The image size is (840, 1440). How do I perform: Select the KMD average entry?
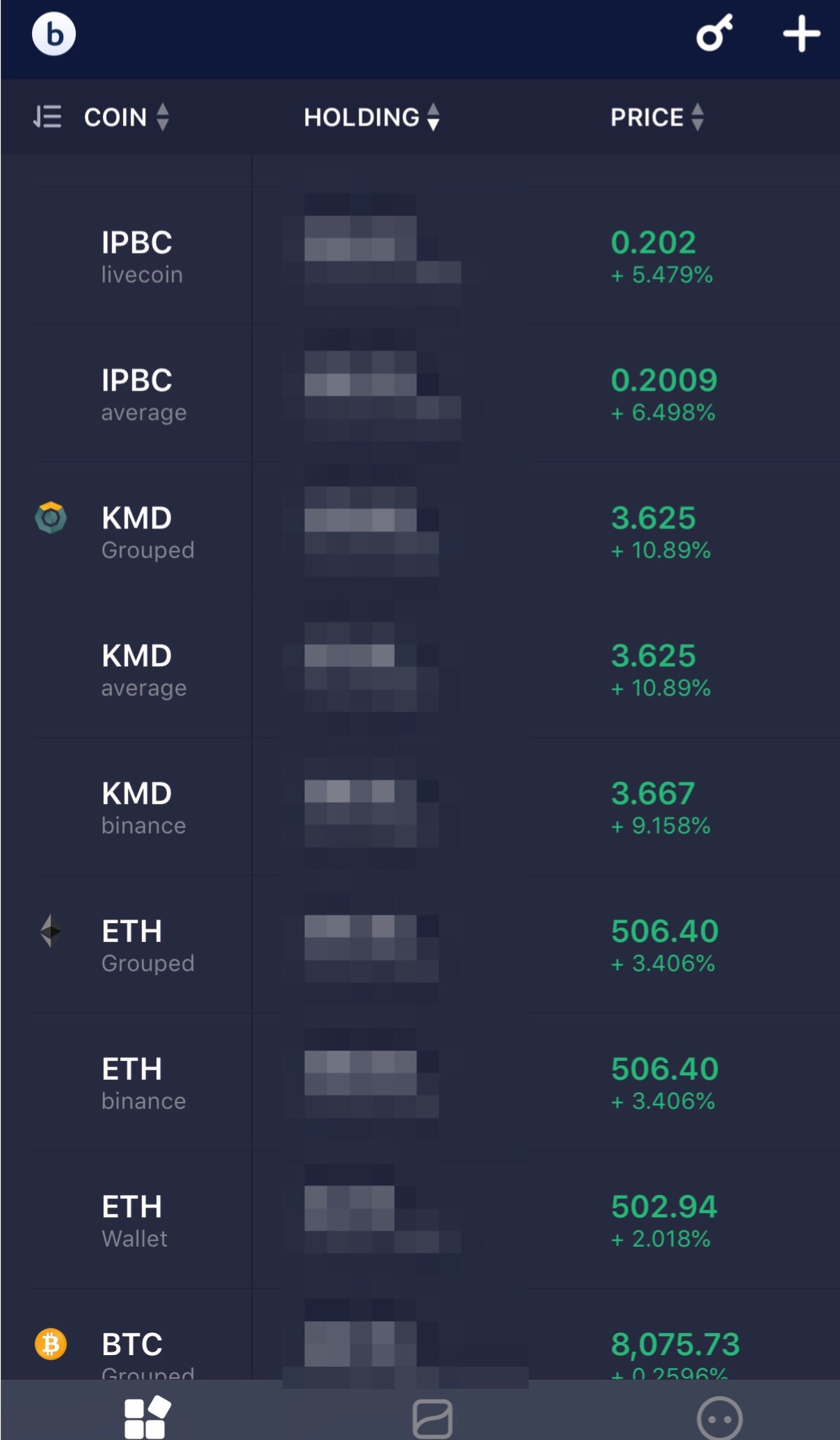point(420,670)
